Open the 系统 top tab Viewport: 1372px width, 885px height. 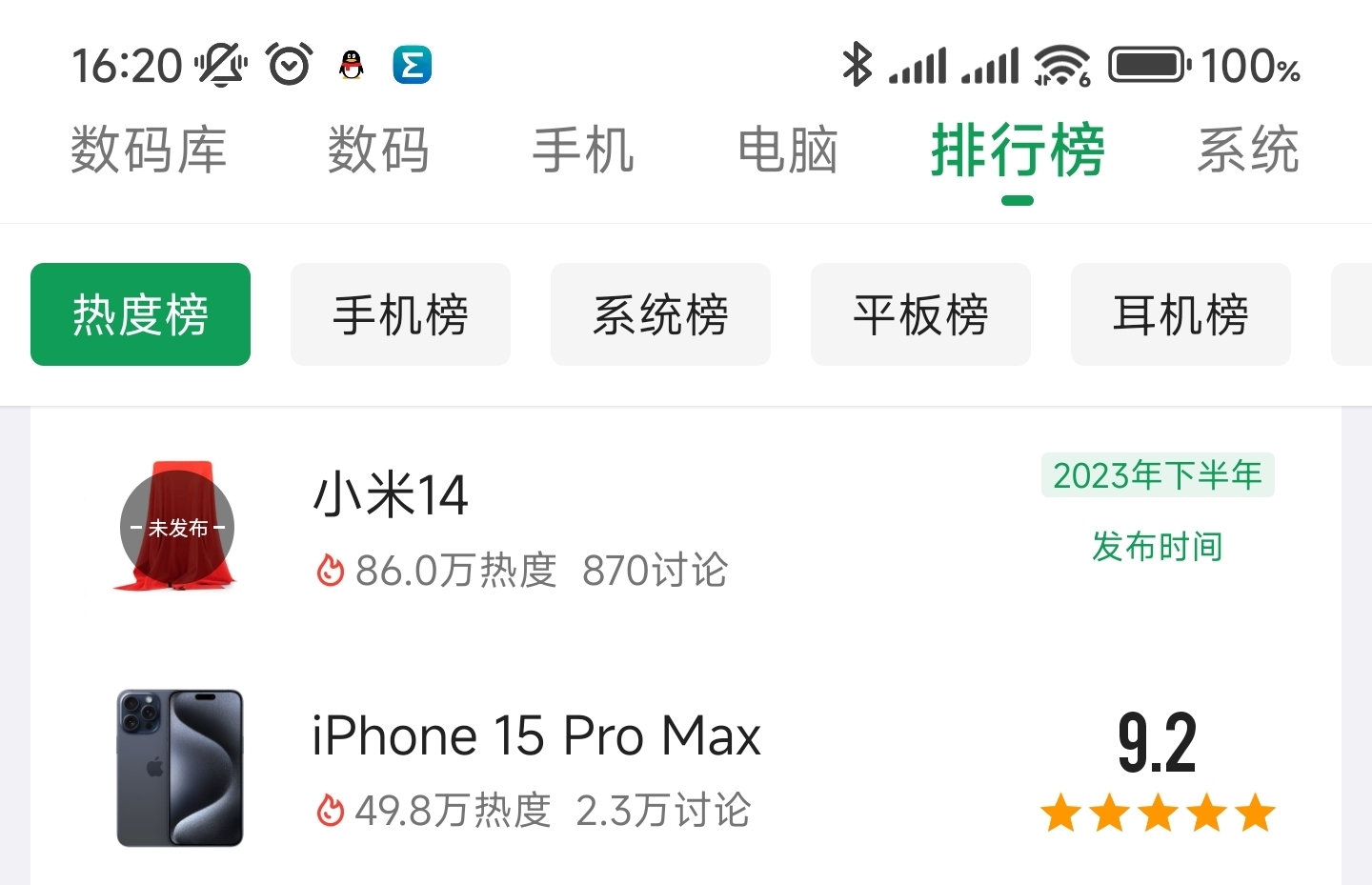click(1248, 151)
